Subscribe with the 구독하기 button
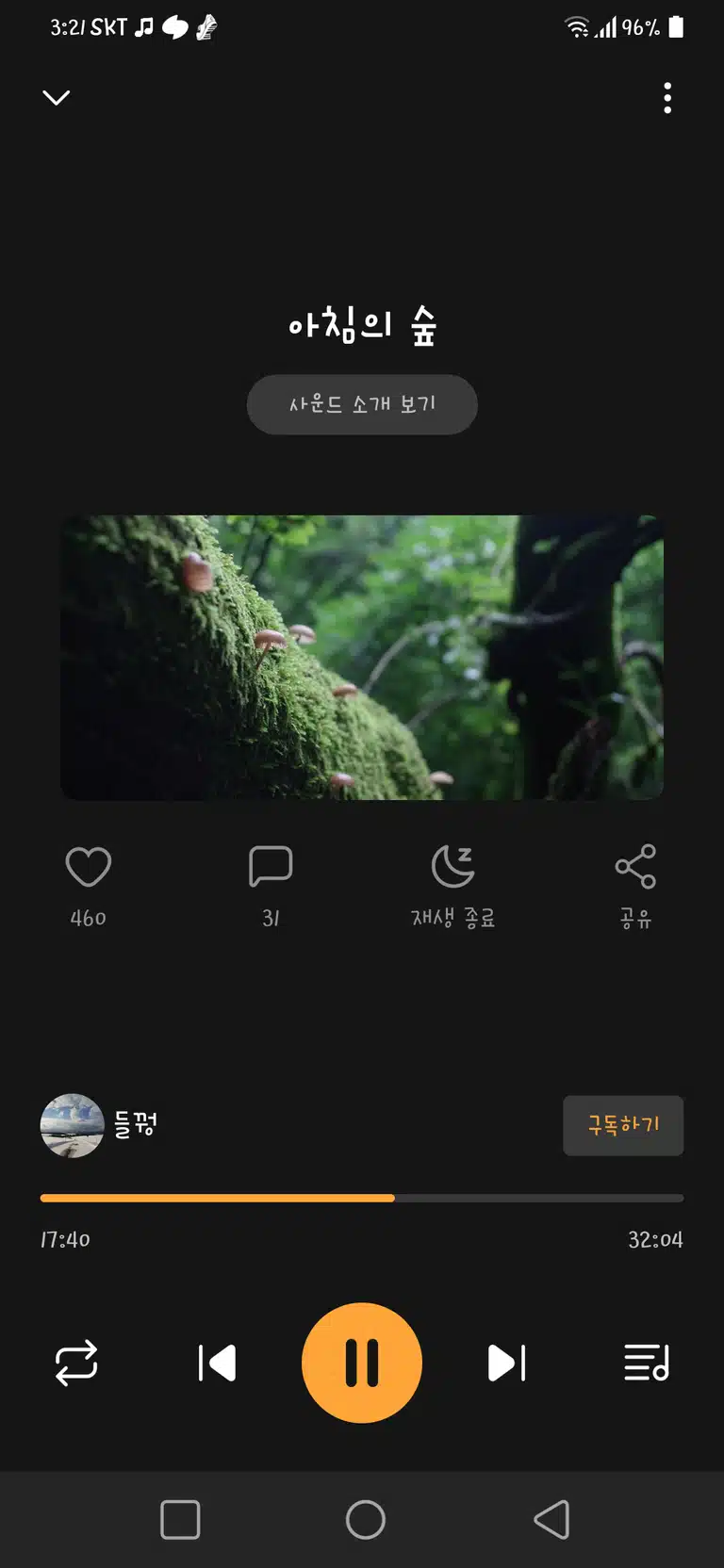 623,1125
